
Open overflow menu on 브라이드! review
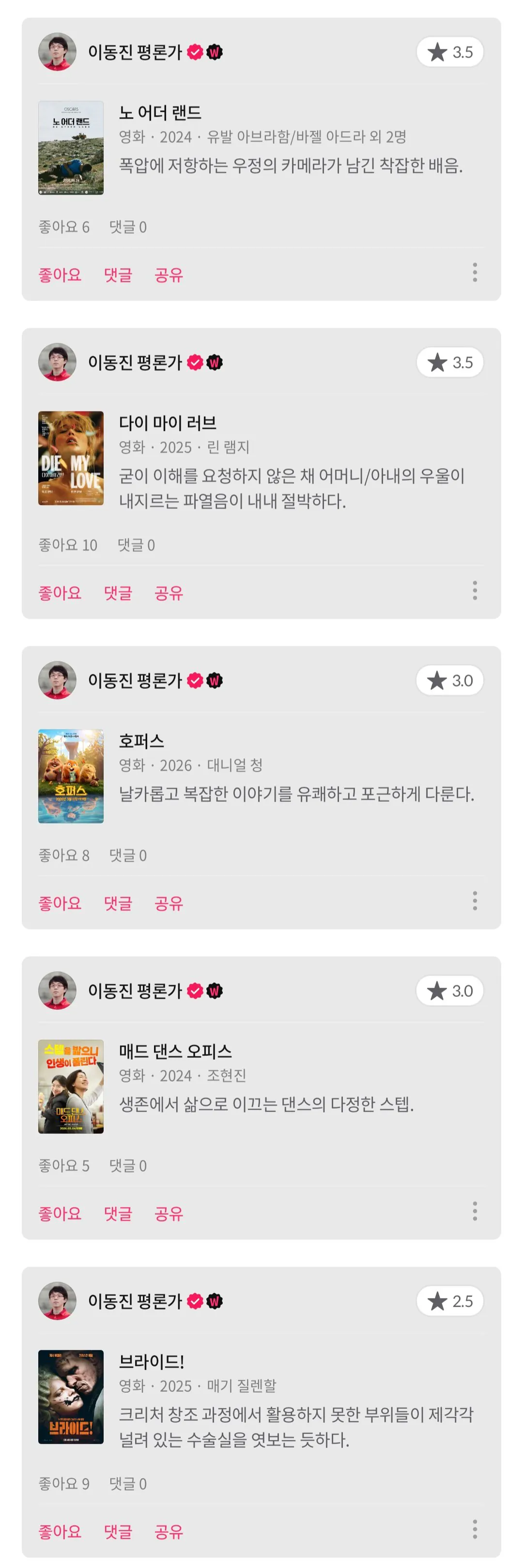tap(474, 1529)
